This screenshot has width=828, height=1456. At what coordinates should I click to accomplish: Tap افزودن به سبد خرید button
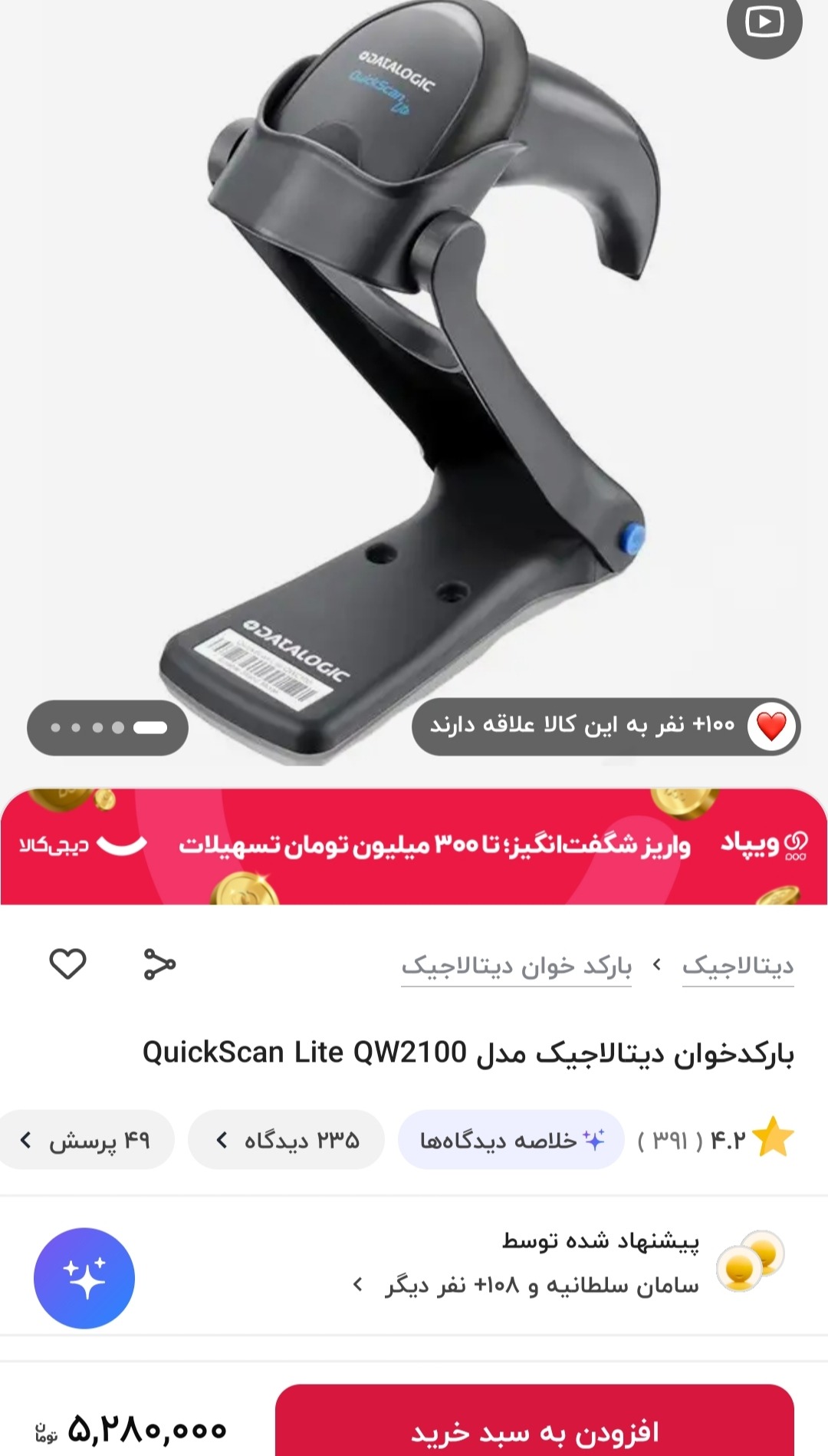tap(534, 1430)
